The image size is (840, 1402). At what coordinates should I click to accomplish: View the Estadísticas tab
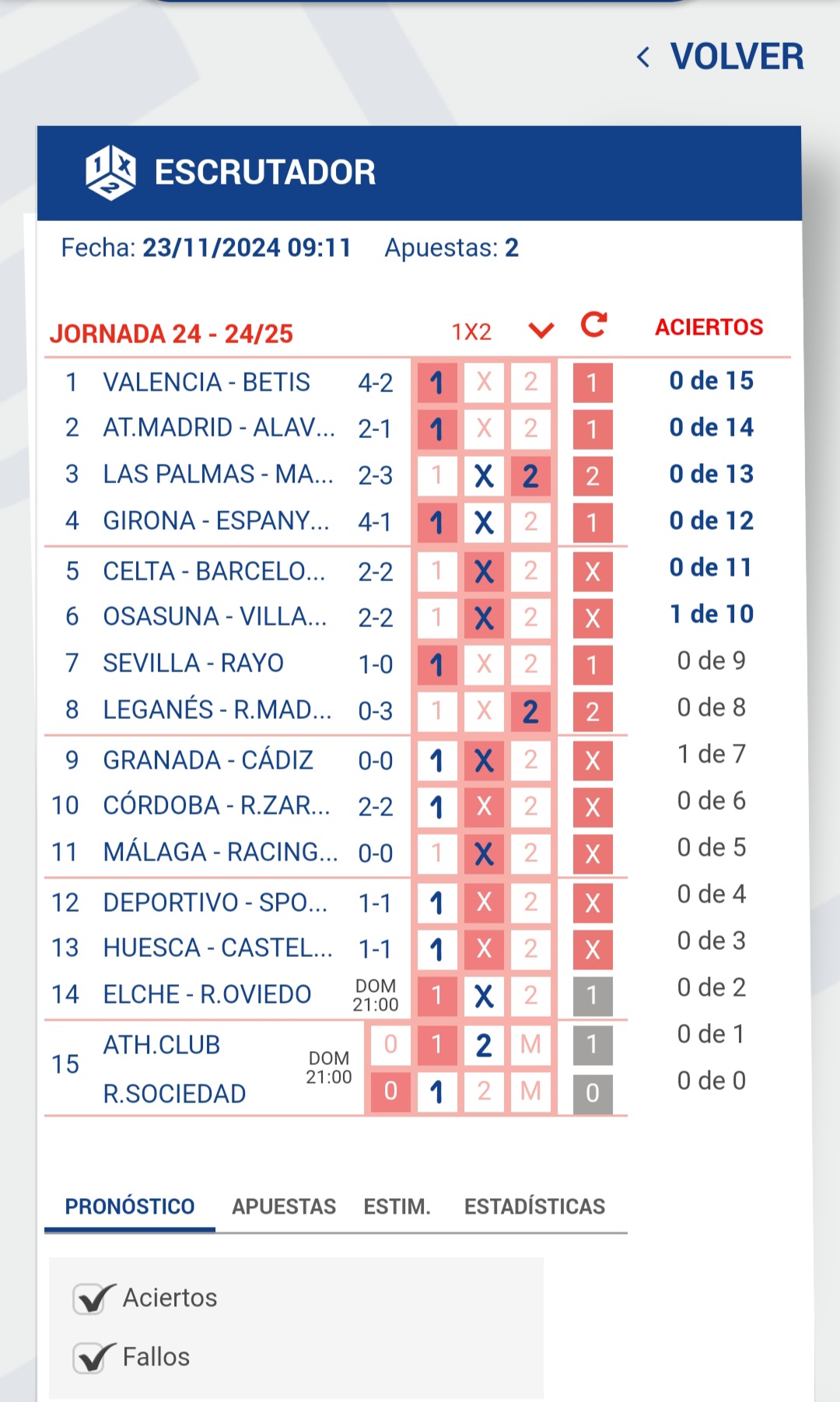pyautogui.click(x=534, y=1206)
